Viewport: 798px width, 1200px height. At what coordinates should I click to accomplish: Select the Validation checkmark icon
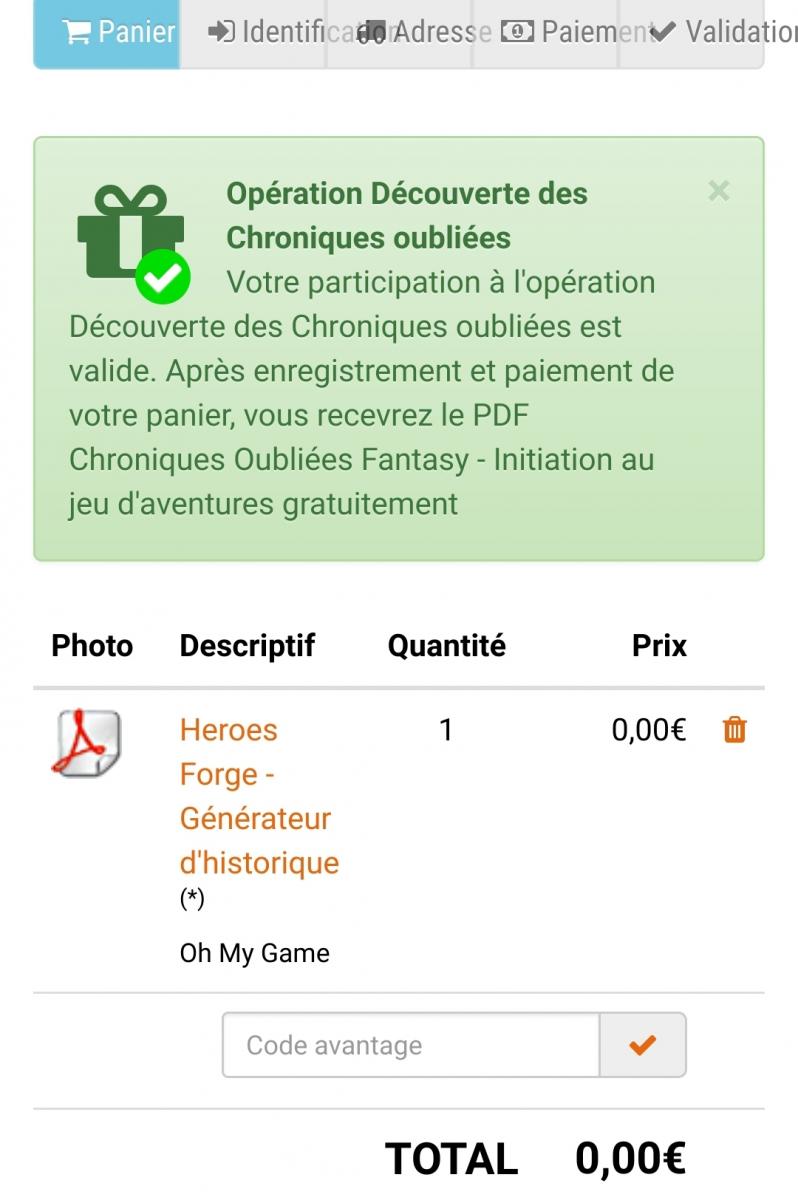(663, 31)
